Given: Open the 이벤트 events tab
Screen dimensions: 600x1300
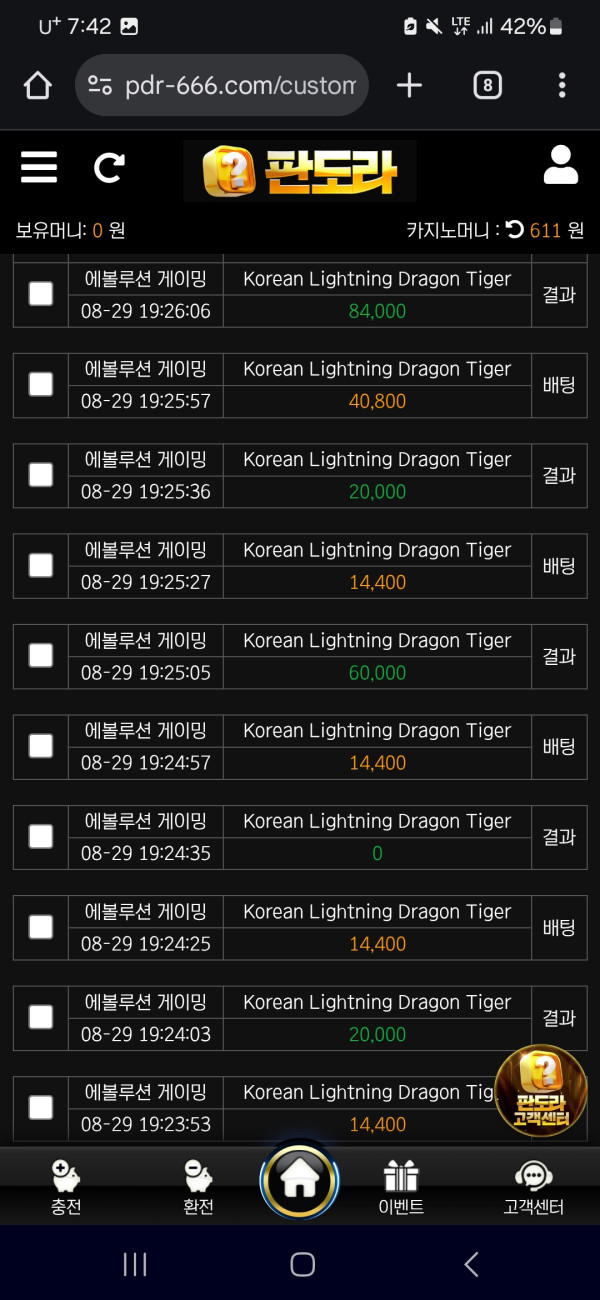Looking at the screenshot, I should [x=401, y=1187].
